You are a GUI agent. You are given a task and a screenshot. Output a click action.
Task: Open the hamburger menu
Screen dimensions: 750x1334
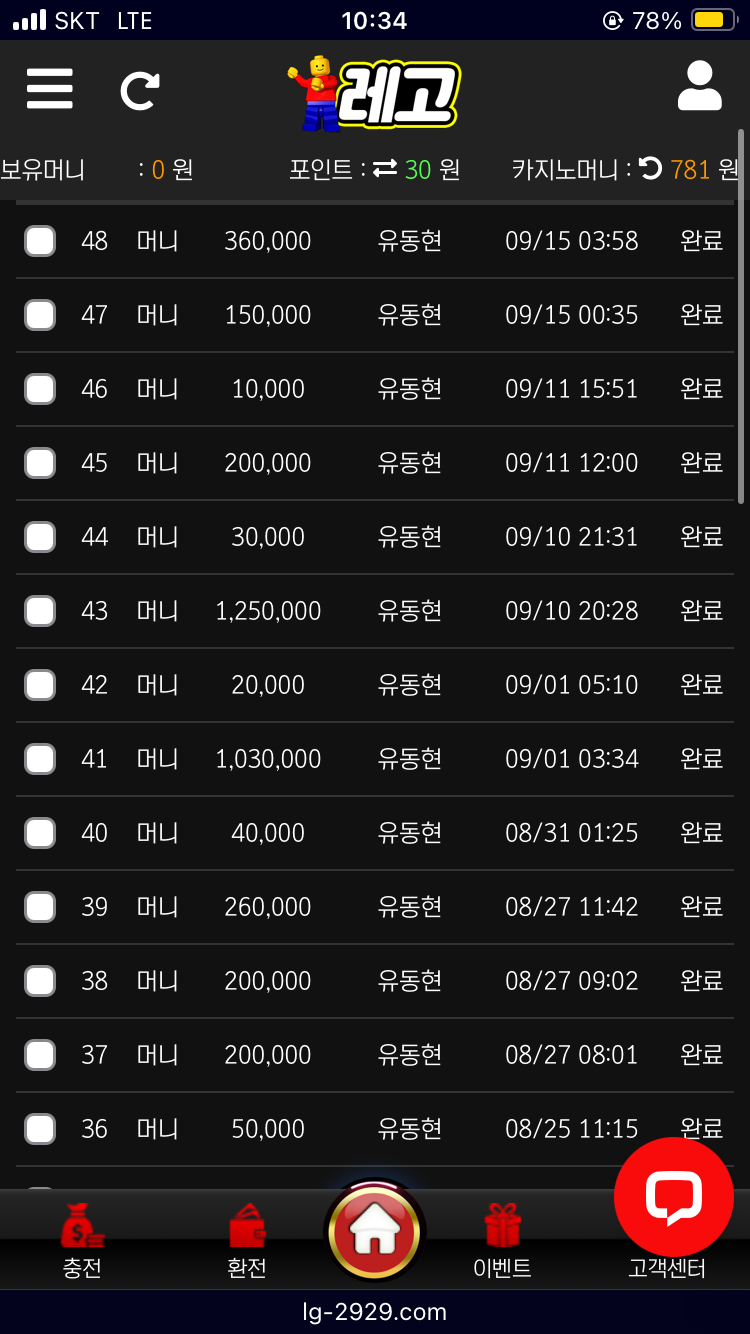[x=50, y=89]
